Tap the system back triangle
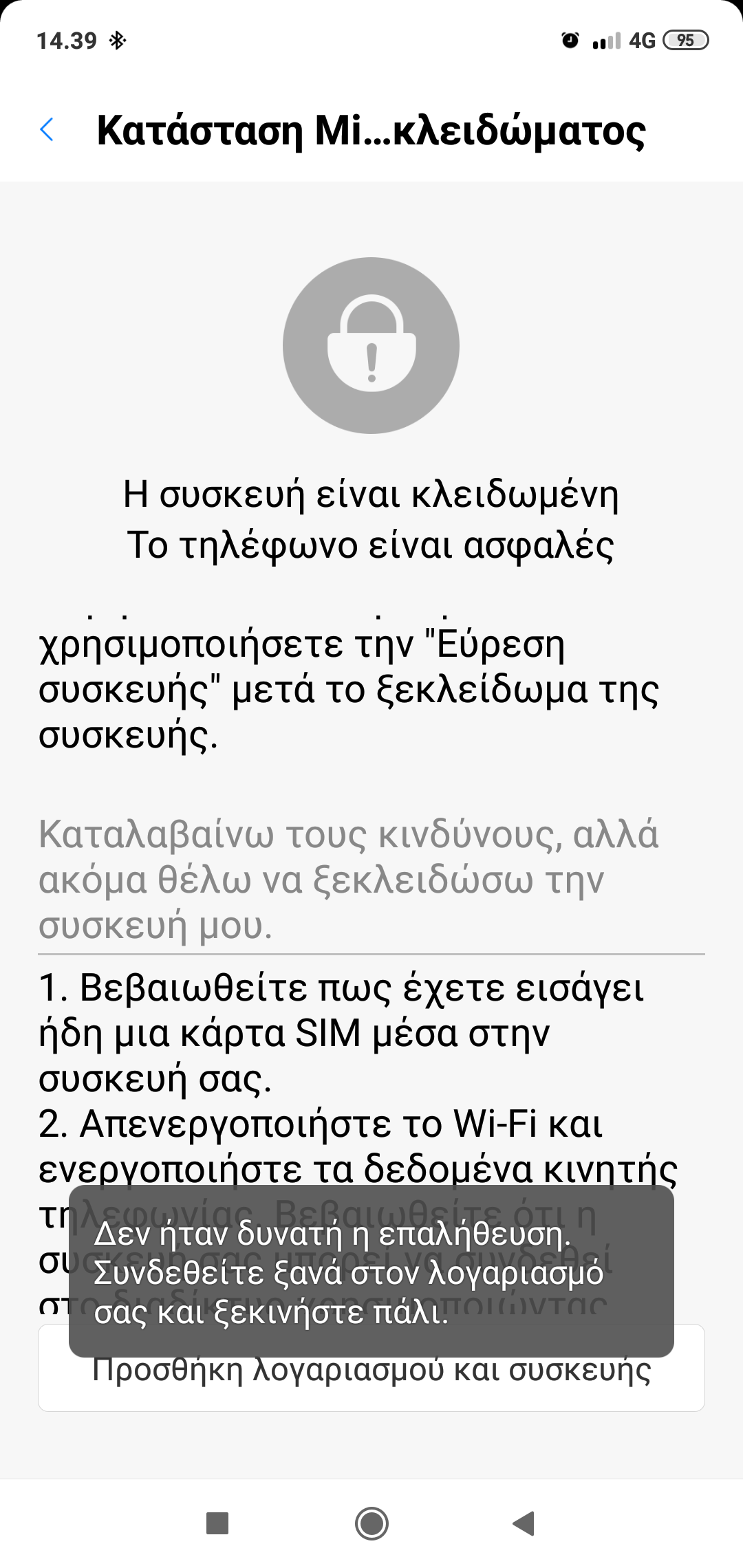The image size is (743, 1568). pos(524,1523)
